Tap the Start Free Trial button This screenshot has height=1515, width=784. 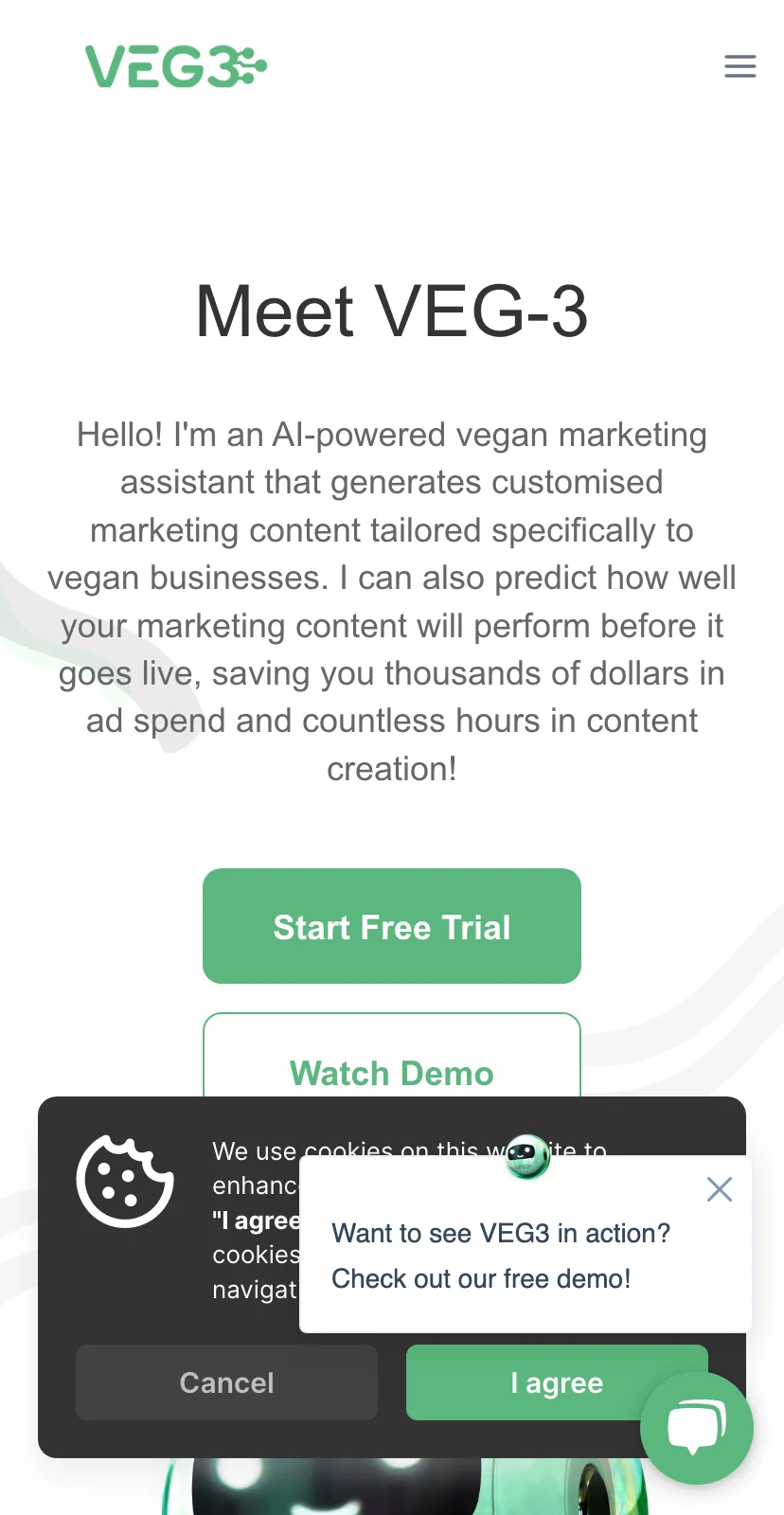(391, 926)
